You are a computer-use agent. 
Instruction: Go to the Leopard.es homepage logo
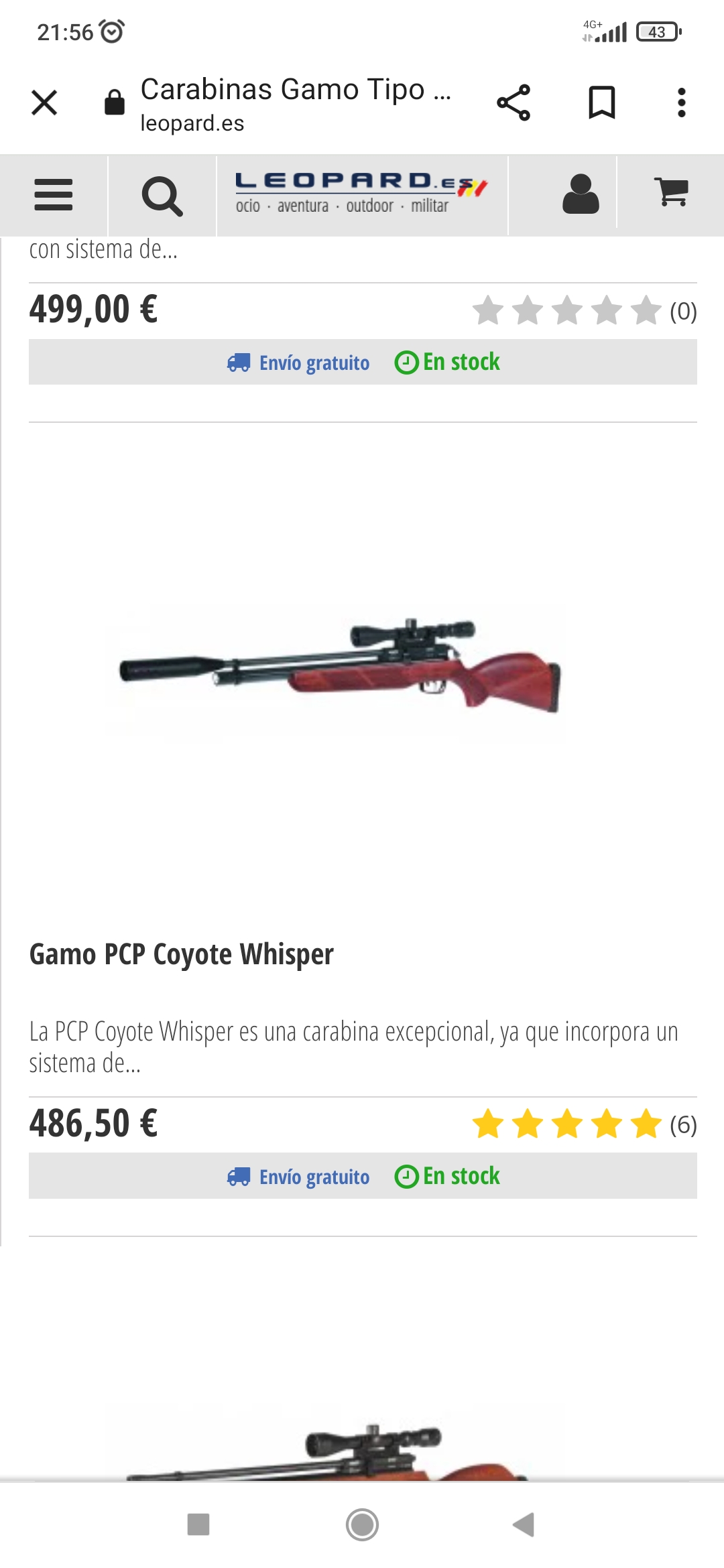click(362, 193)
